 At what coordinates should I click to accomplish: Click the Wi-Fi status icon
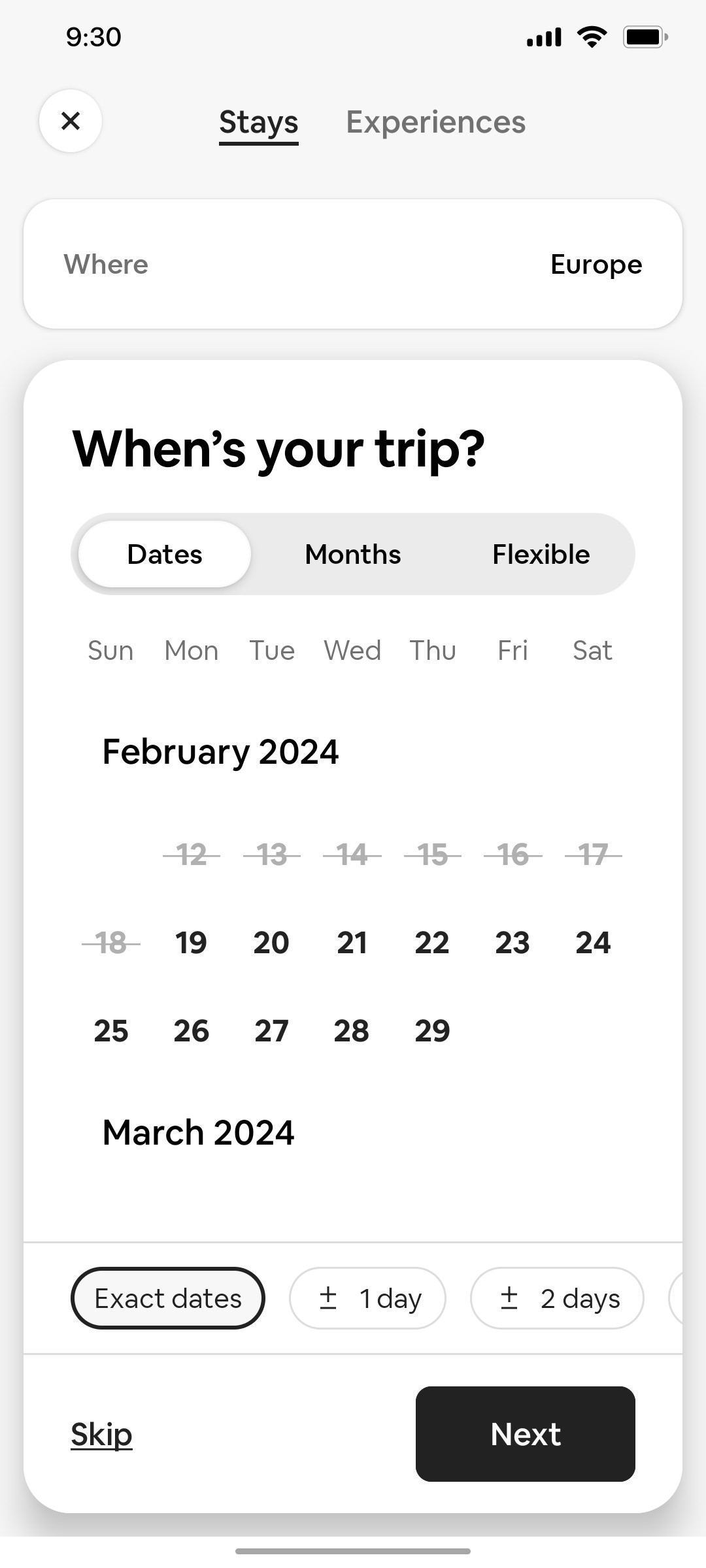click(x=592, y=37)
